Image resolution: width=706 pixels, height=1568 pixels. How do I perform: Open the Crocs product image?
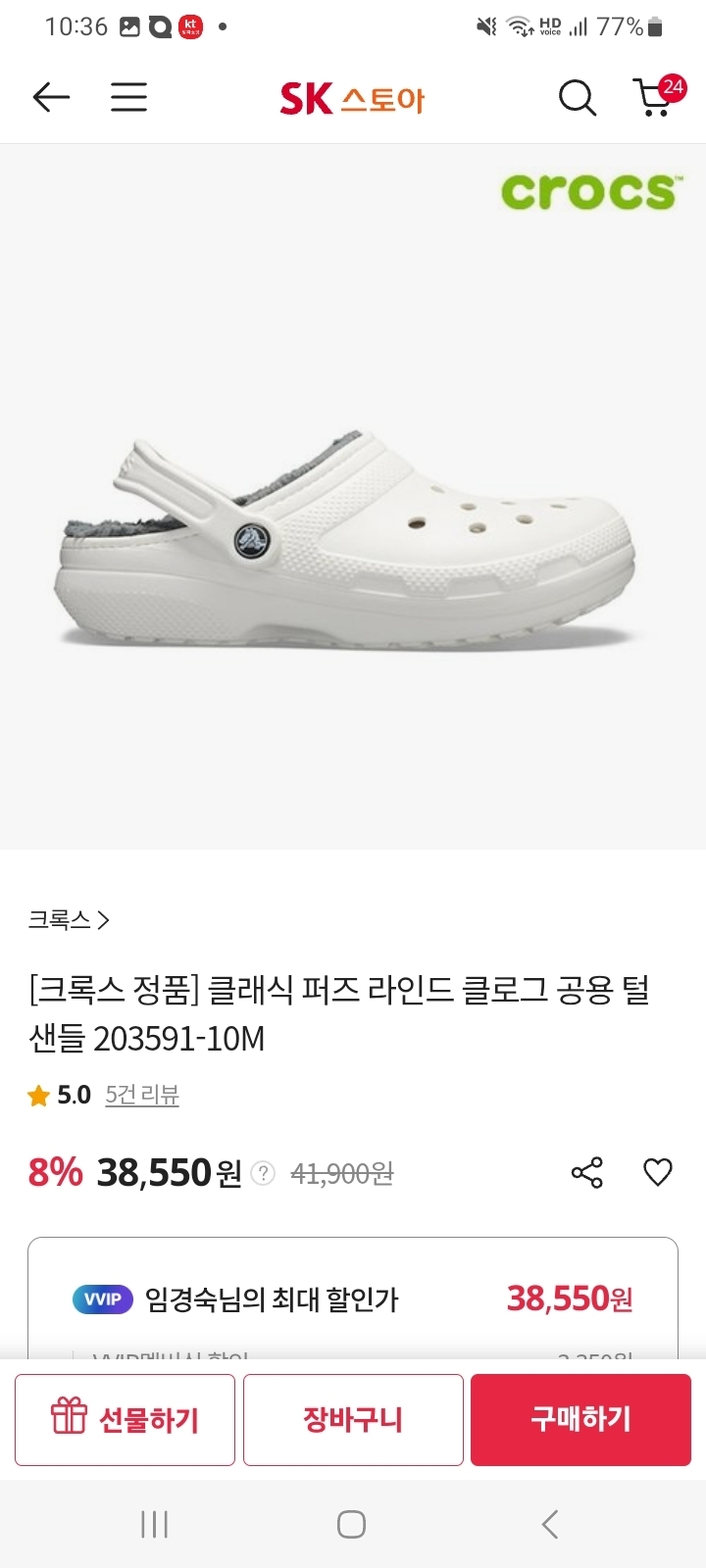(353, 497)
